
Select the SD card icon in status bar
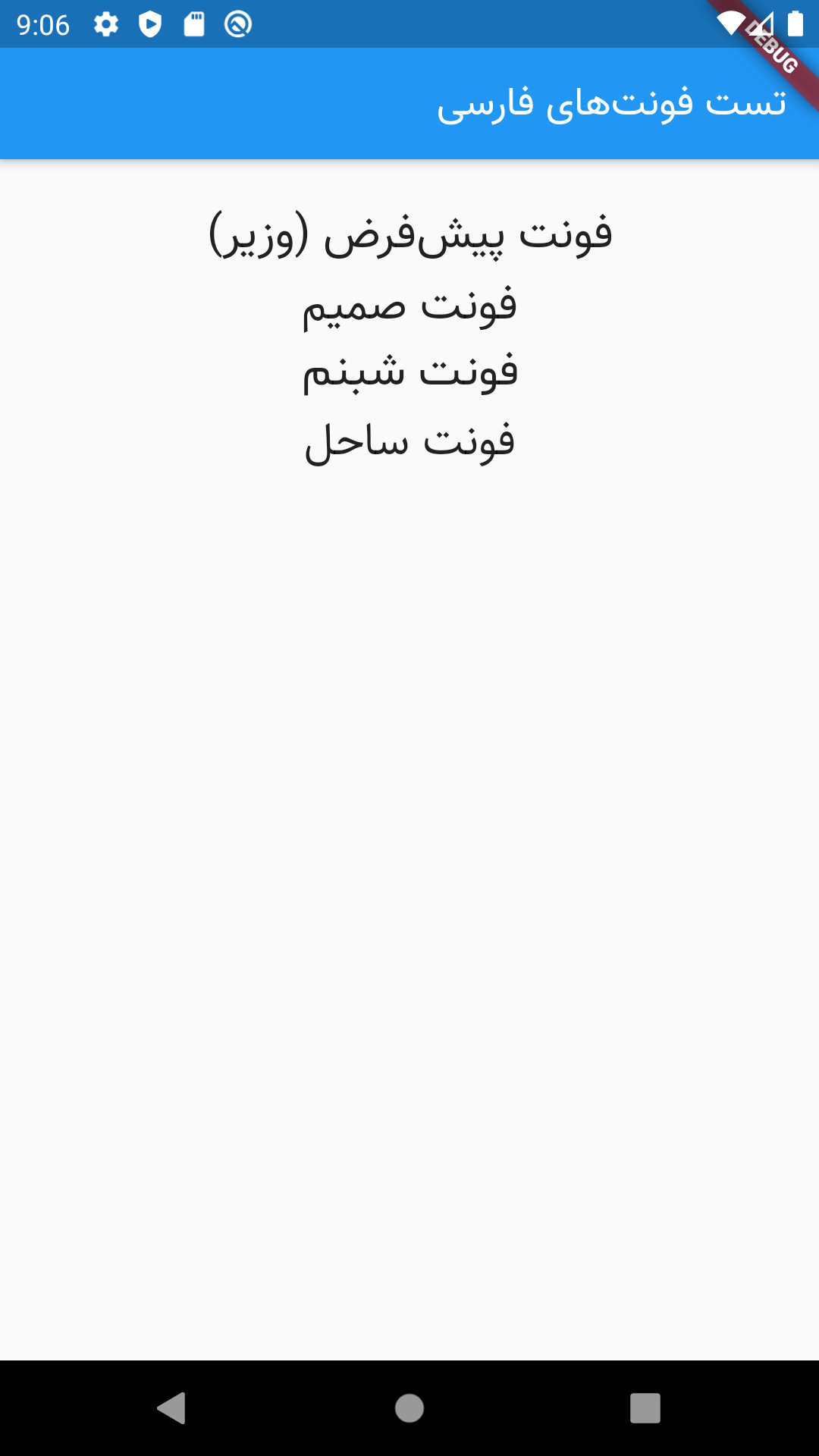tap(196, 25)
